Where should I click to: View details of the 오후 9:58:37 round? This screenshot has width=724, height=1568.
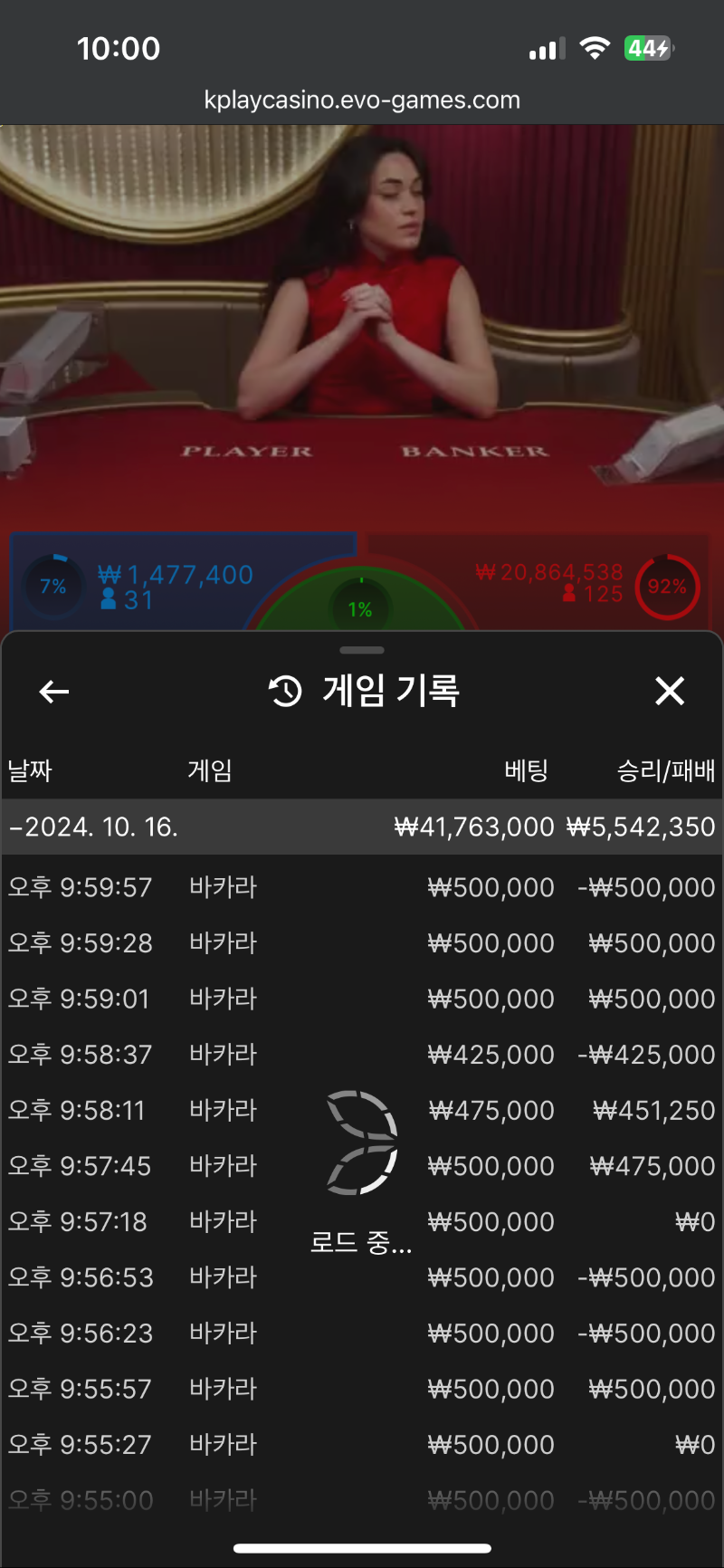(x=362, y=1055)
